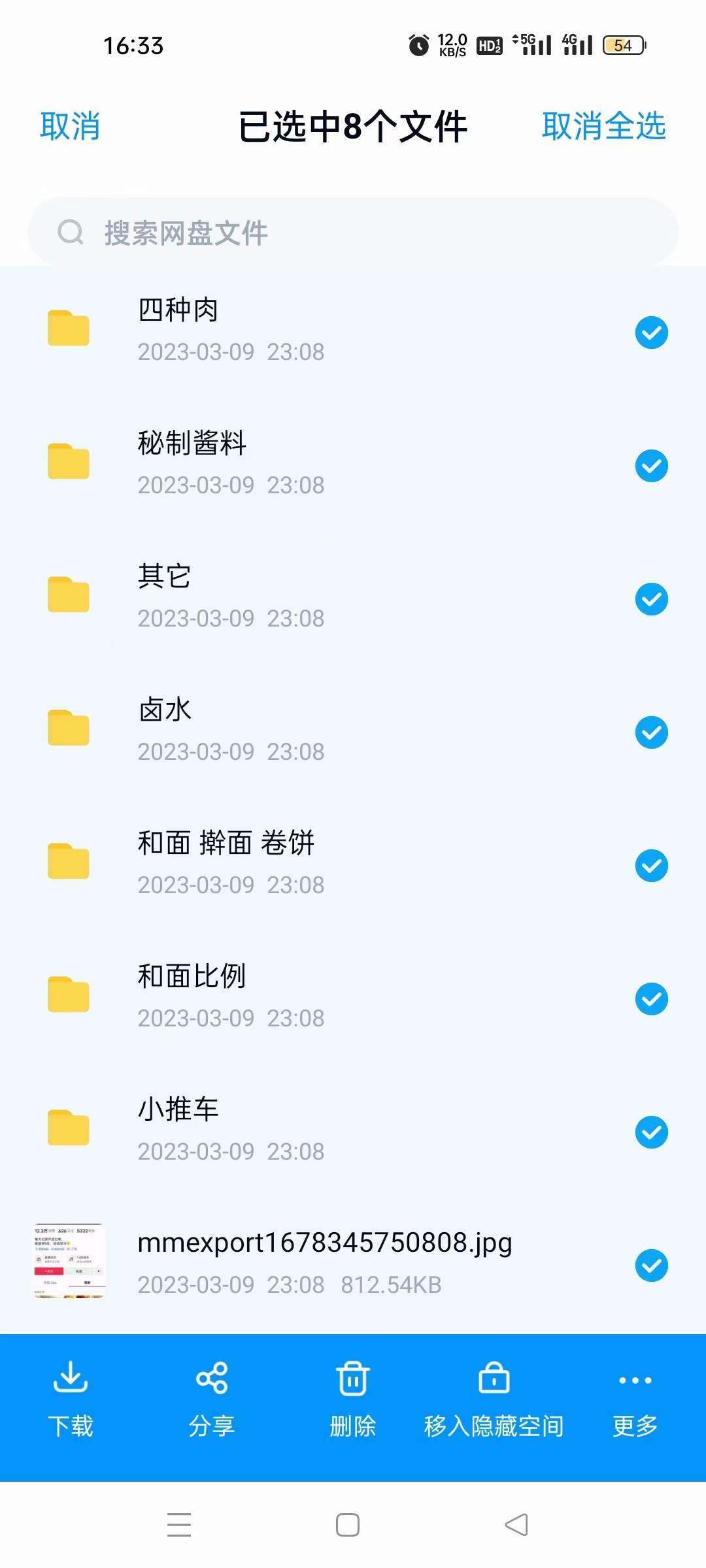Tap the 移入隐藏空间 lock icon

point(494,1379)
